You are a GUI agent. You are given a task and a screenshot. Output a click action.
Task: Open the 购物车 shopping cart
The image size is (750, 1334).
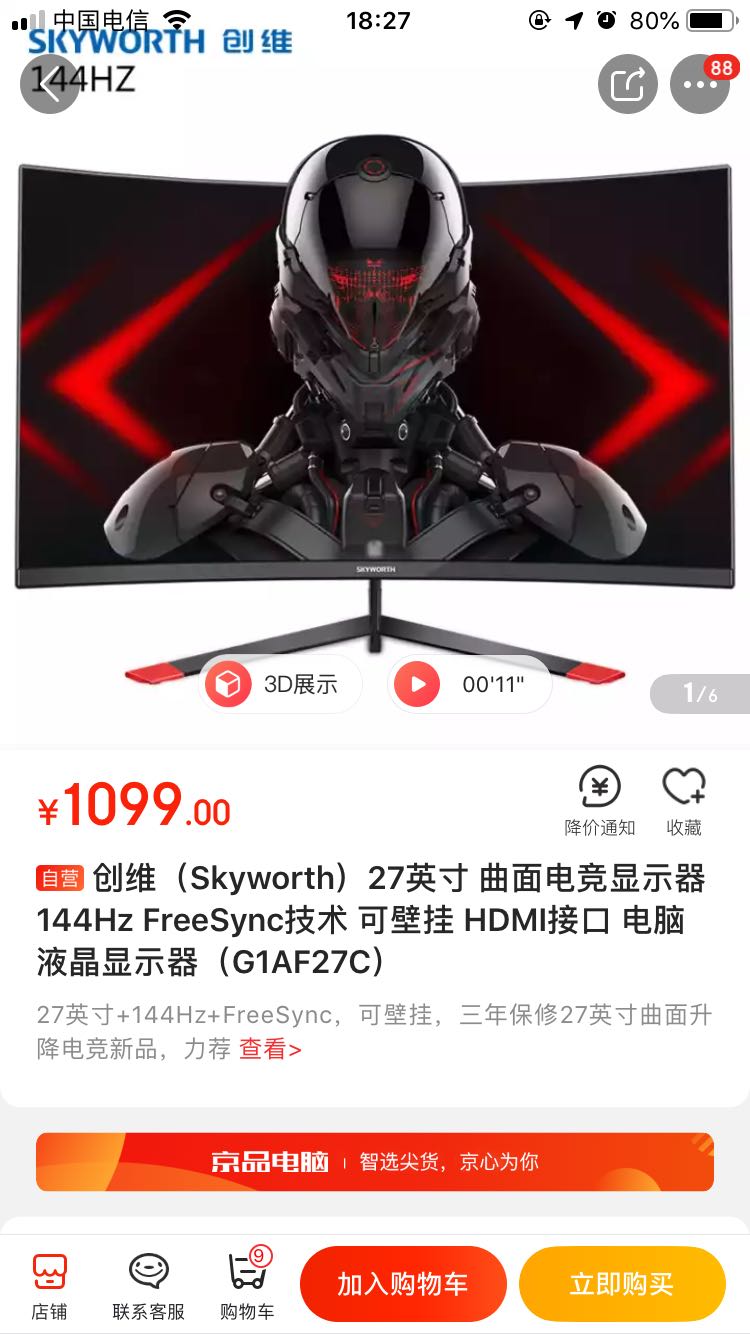tap(247, 1286)
